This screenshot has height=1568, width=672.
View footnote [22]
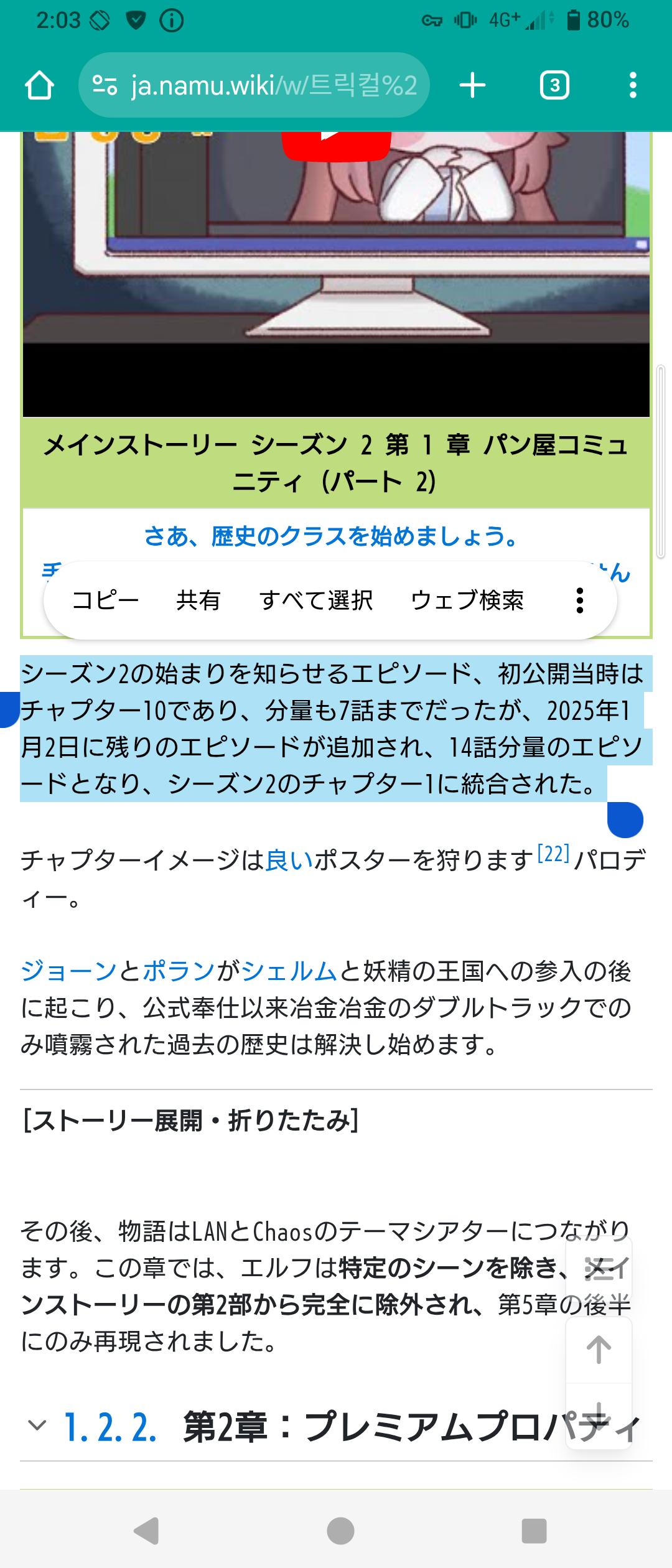tap(553, 854)
